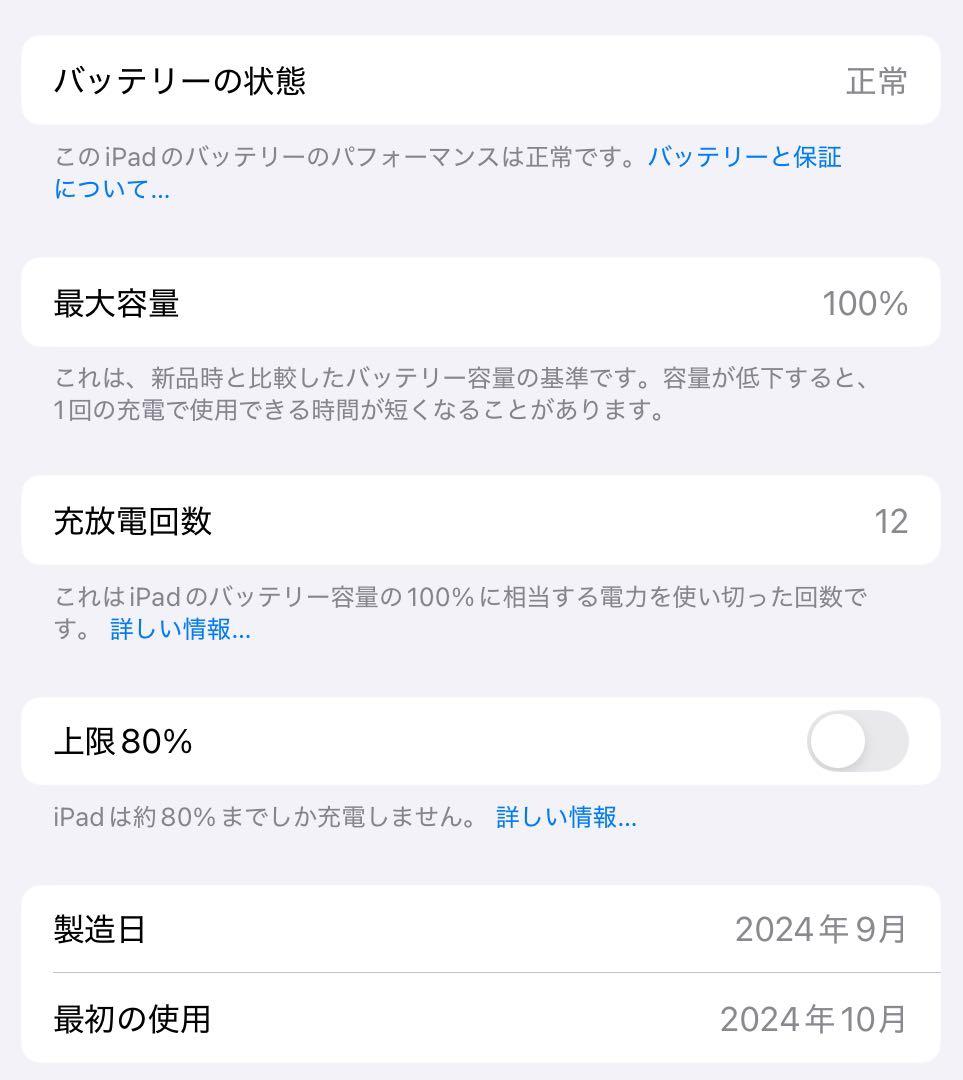Image resolution: width=963 pixels, height=1080 pixels.
Task: Select the バッテリーの状態 row
Action: [480, 83]
